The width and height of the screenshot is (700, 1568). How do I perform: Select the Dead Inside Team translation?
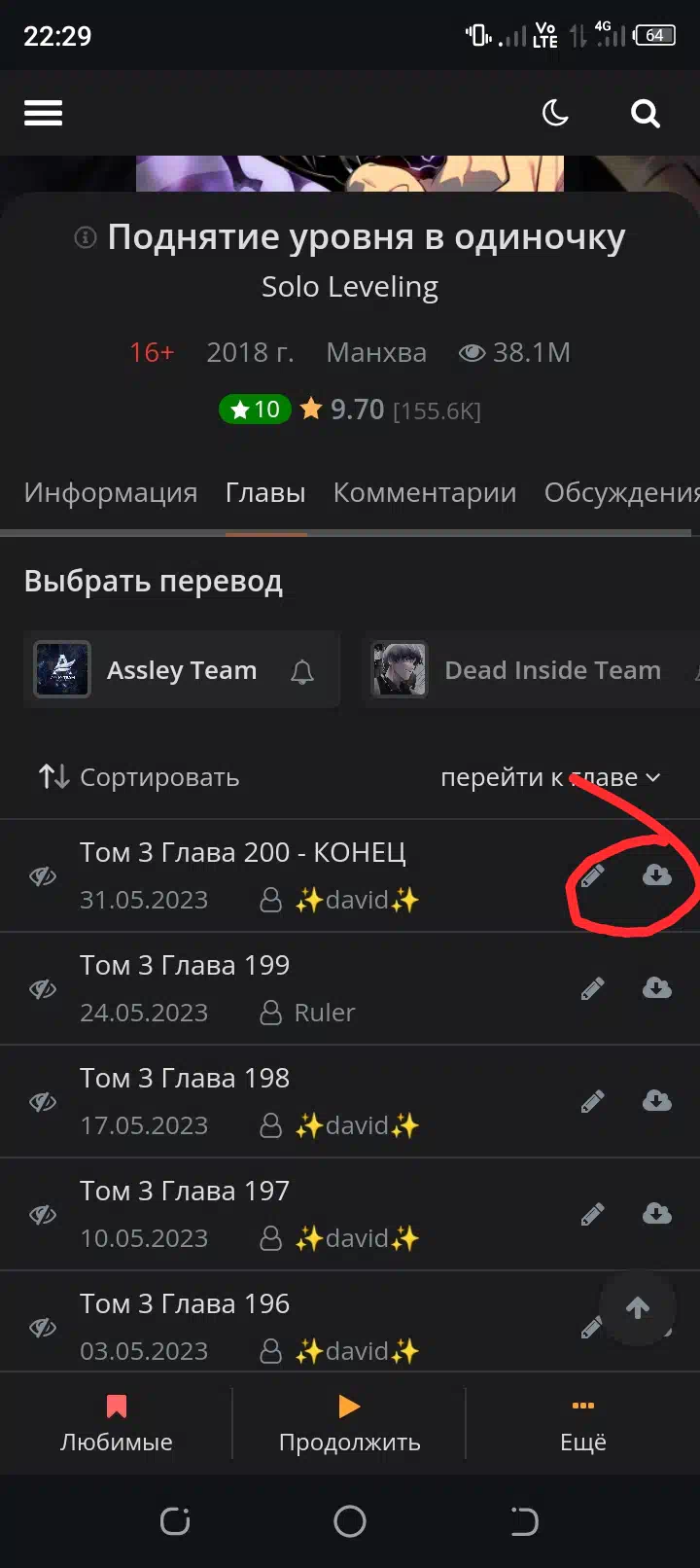531,669
